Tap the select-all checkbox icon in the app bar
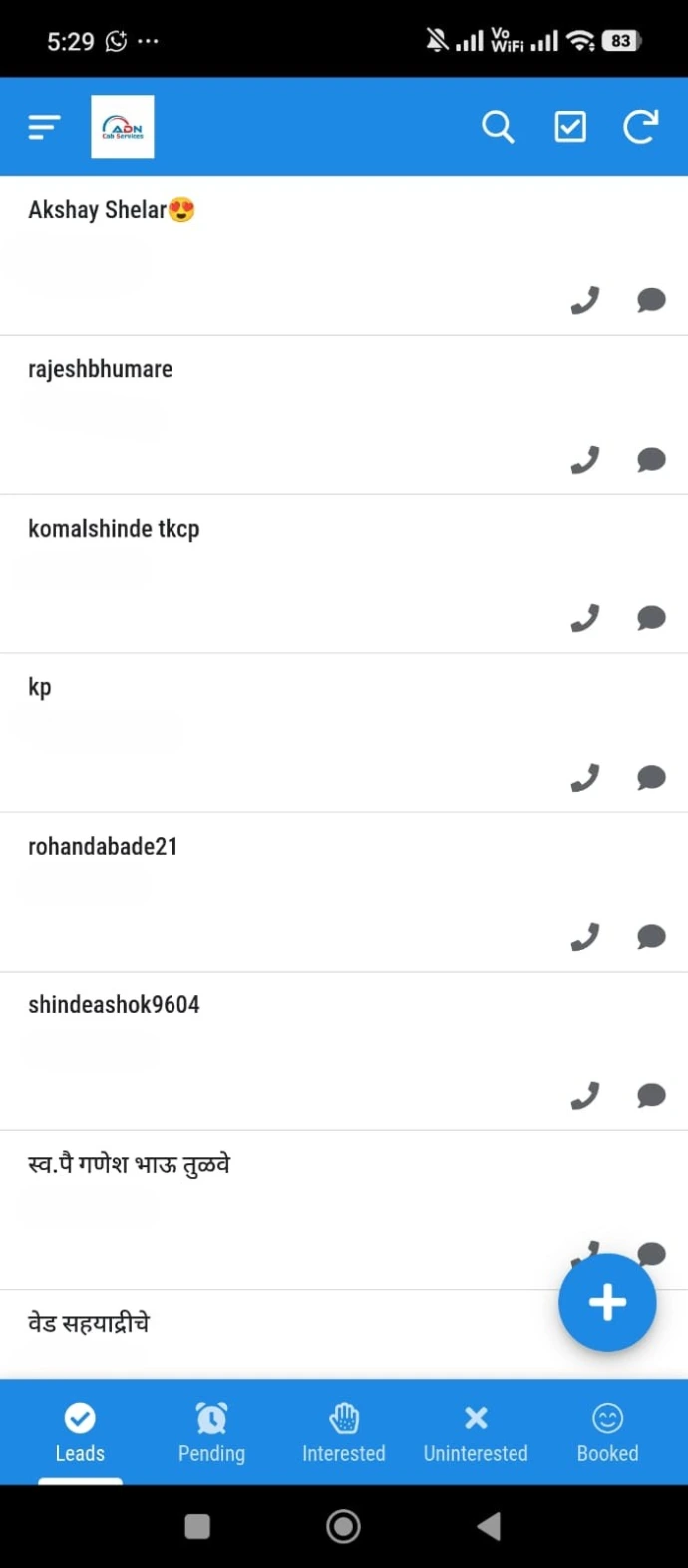Screen dimensions: 688x1568 point(569,127)
